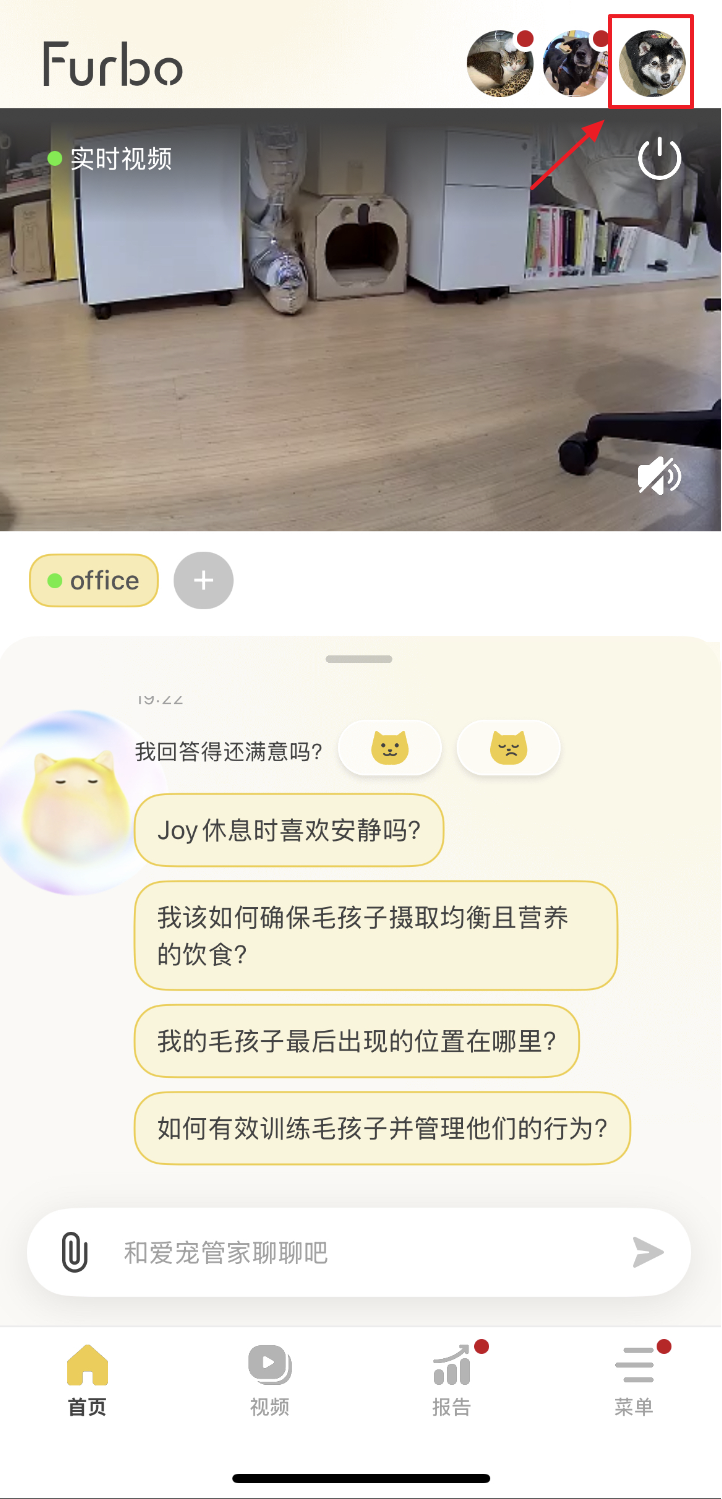This screenshot has height=1499, width=722.
Task: Tap the Shiba Inu dog avatar highlighted in red
Action: click(650, 62)
